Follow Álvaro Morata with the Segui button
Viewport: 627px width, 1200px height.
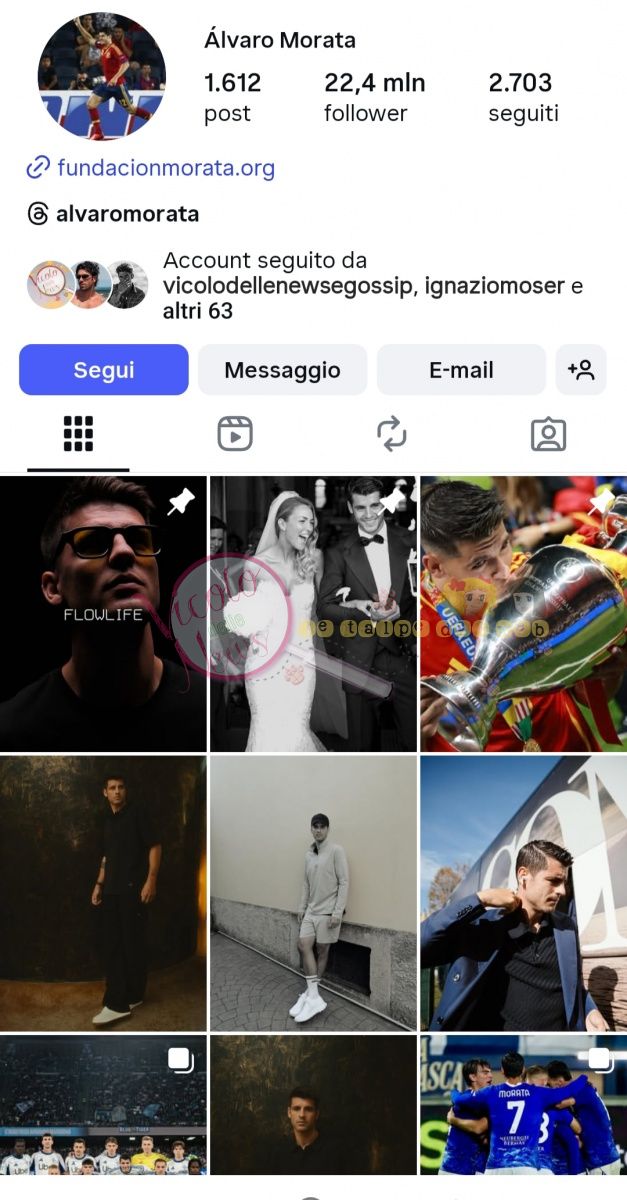coord(104,370)
